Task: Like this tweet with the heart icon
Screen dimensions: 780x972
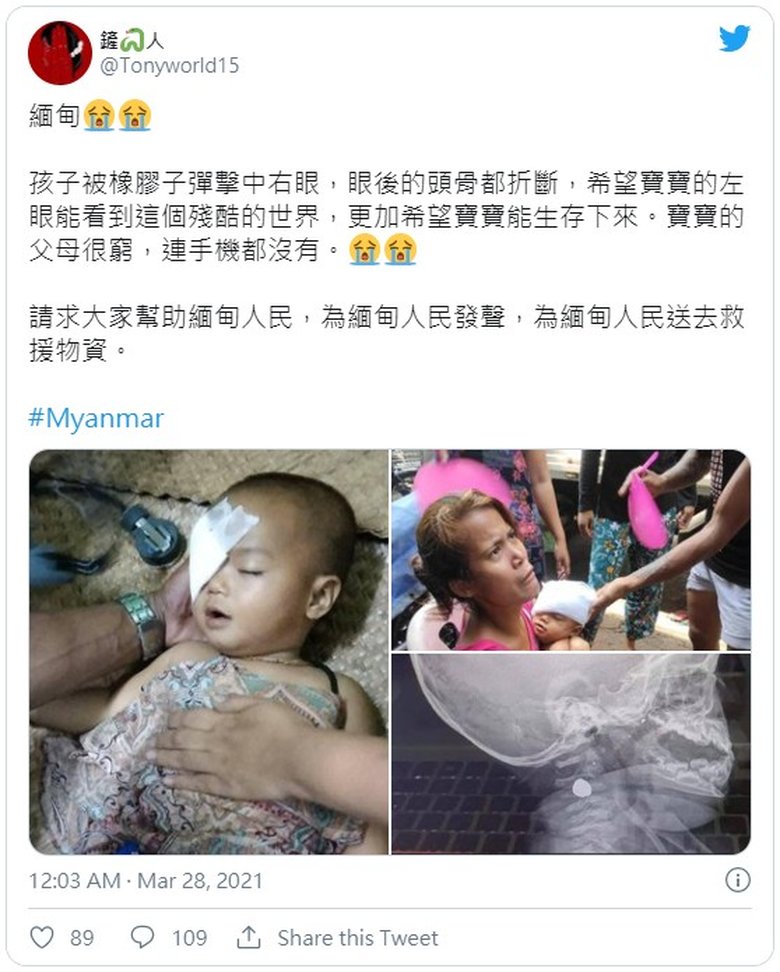Action: [41, 938]
